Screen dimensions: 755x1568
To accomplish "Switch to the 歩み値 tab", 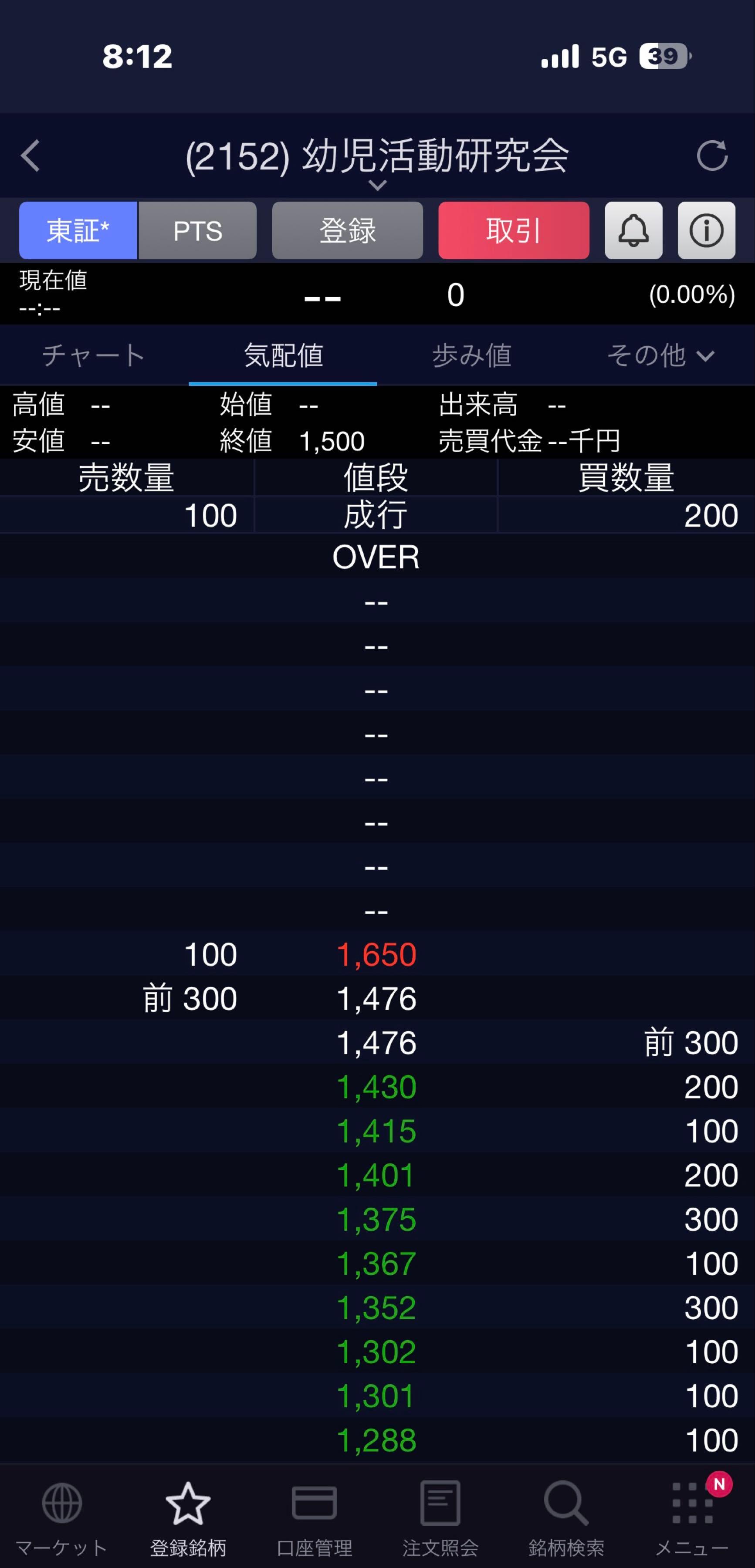I will 471,355.
